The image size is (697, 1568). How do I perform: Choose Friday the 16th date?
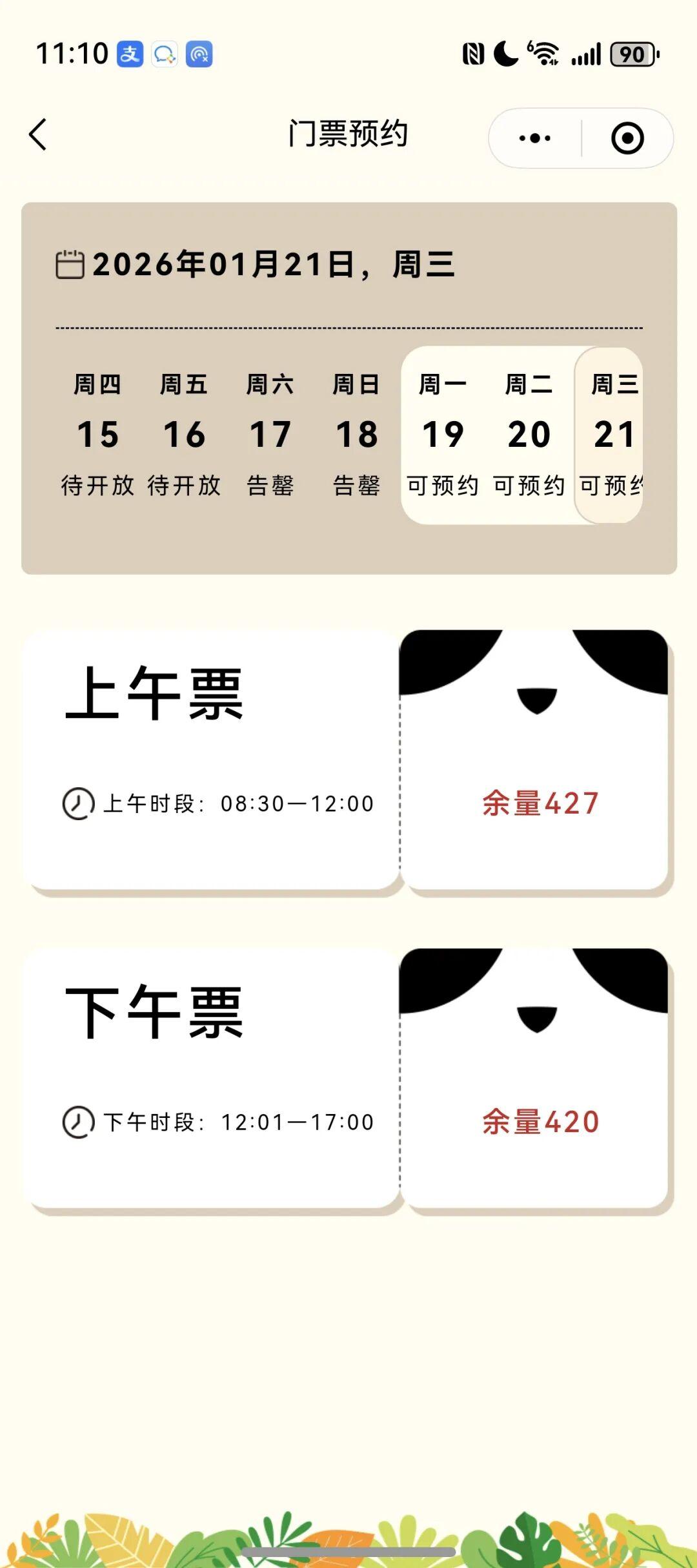[x=185, y=435]
